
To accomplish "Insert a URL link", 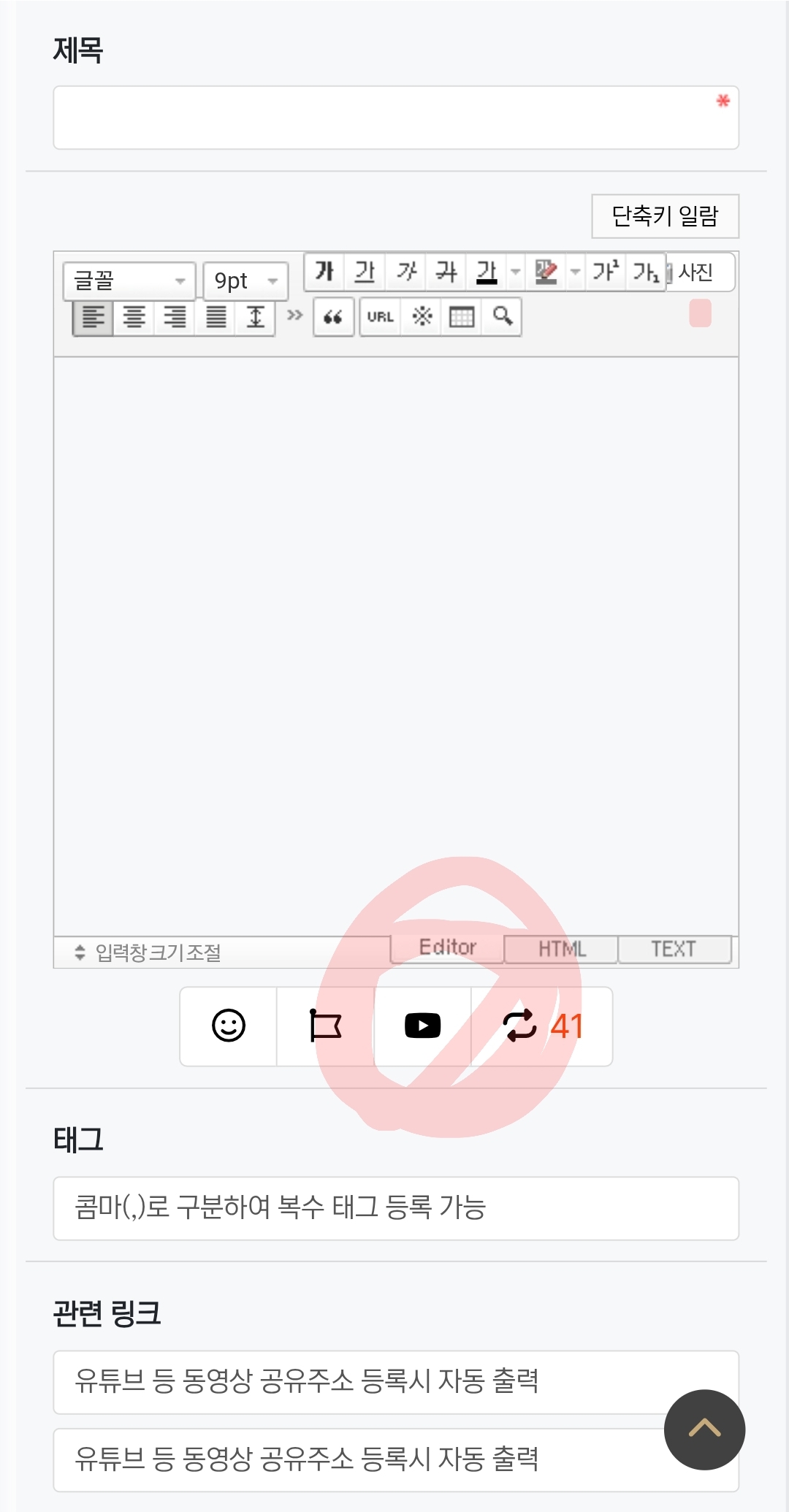I will coord(381,317).
